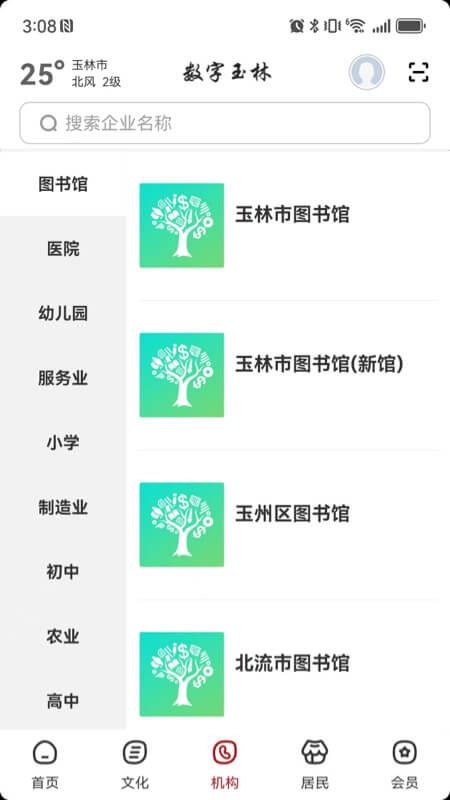Go to the 首页 tab
The width and height of the screenshot is (450, 800).
[x=45, y=764]
